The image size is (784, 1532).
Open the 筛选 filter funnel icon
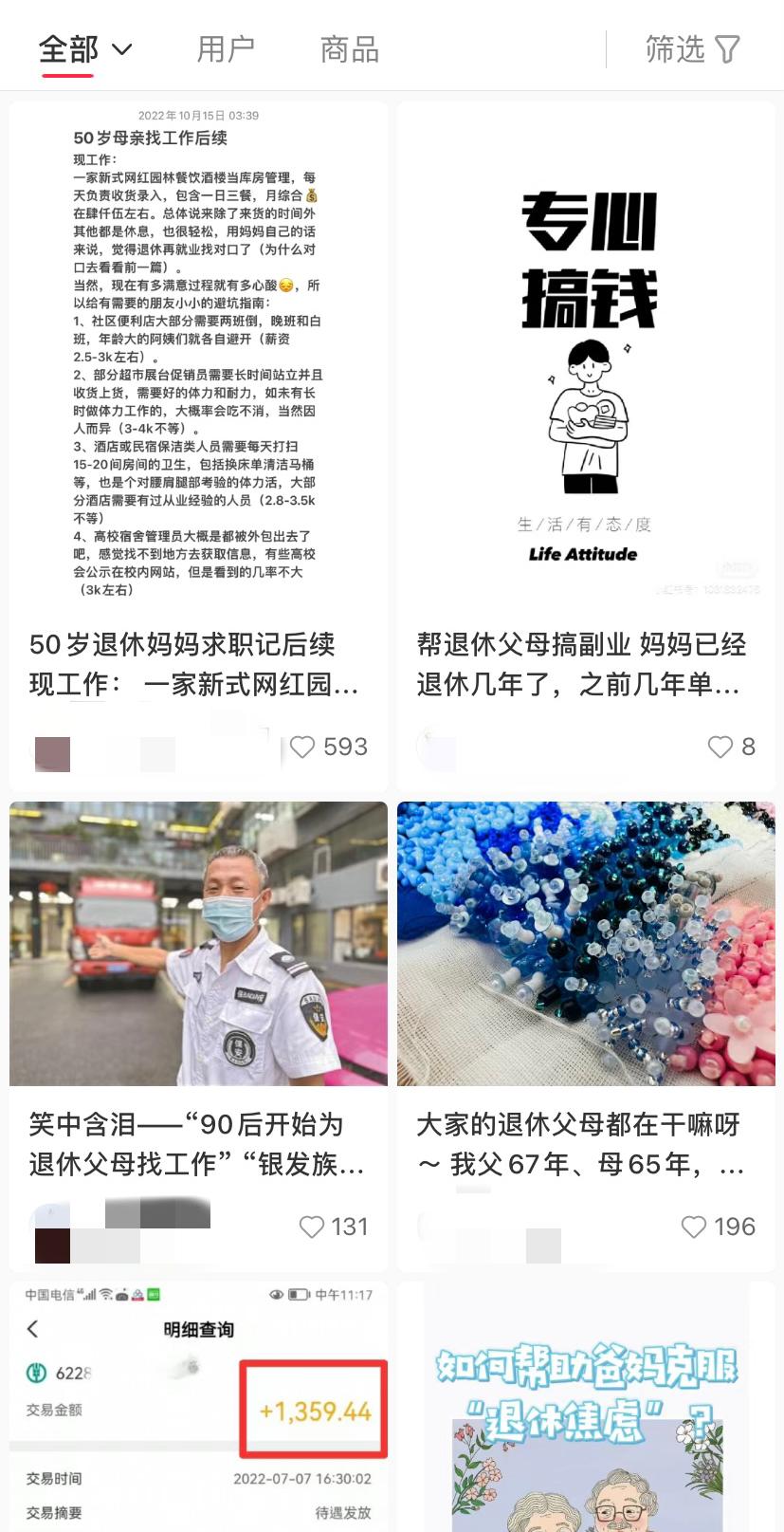coord(725,47)
